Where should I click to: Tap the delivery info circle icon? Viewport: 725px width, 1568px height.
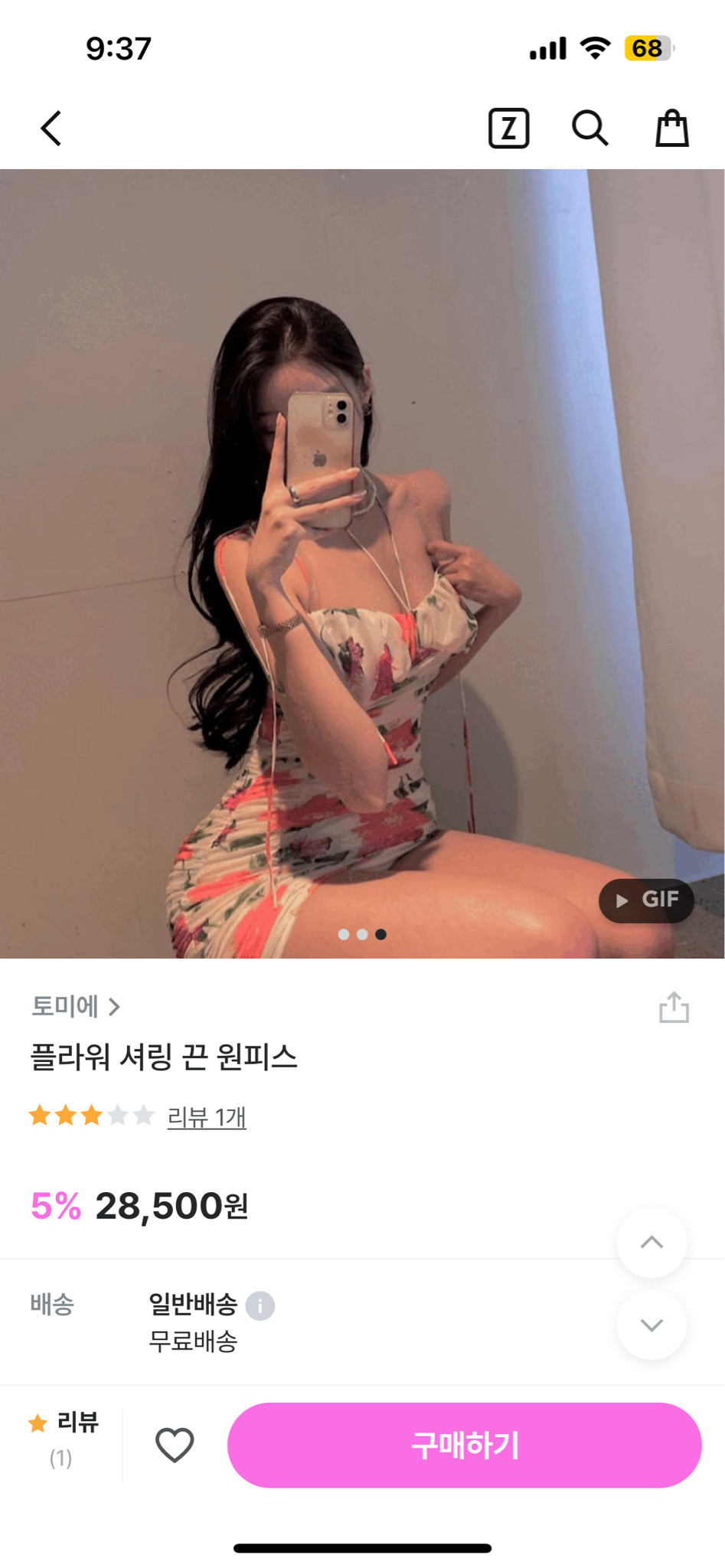click(x=261, y=1304)
